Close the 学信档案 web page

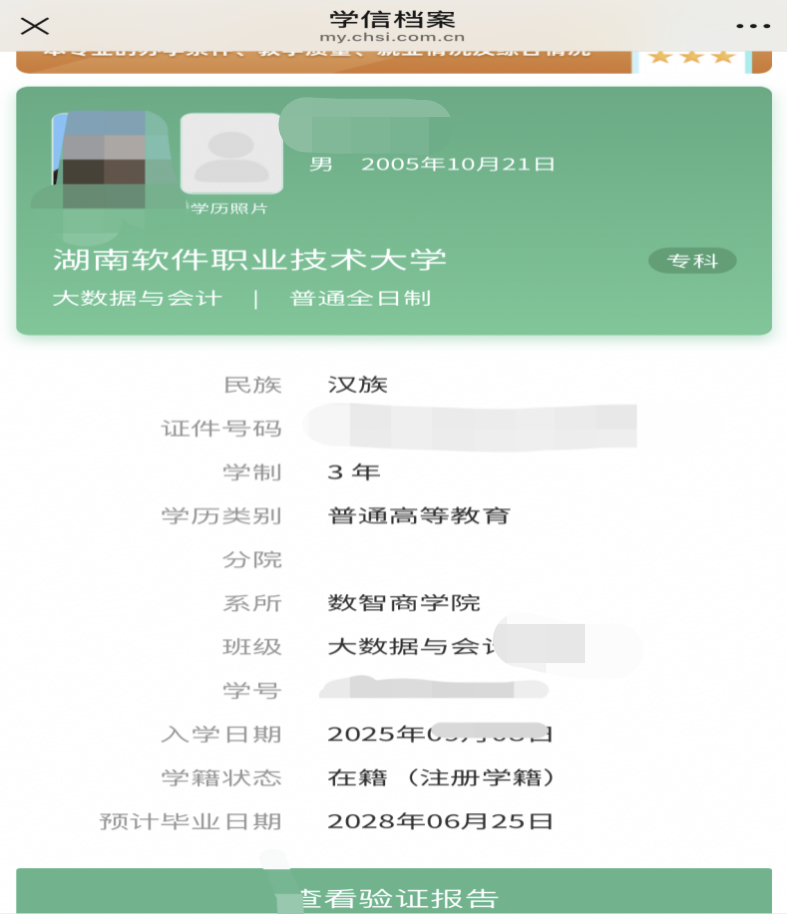click(x=34, y=26)
